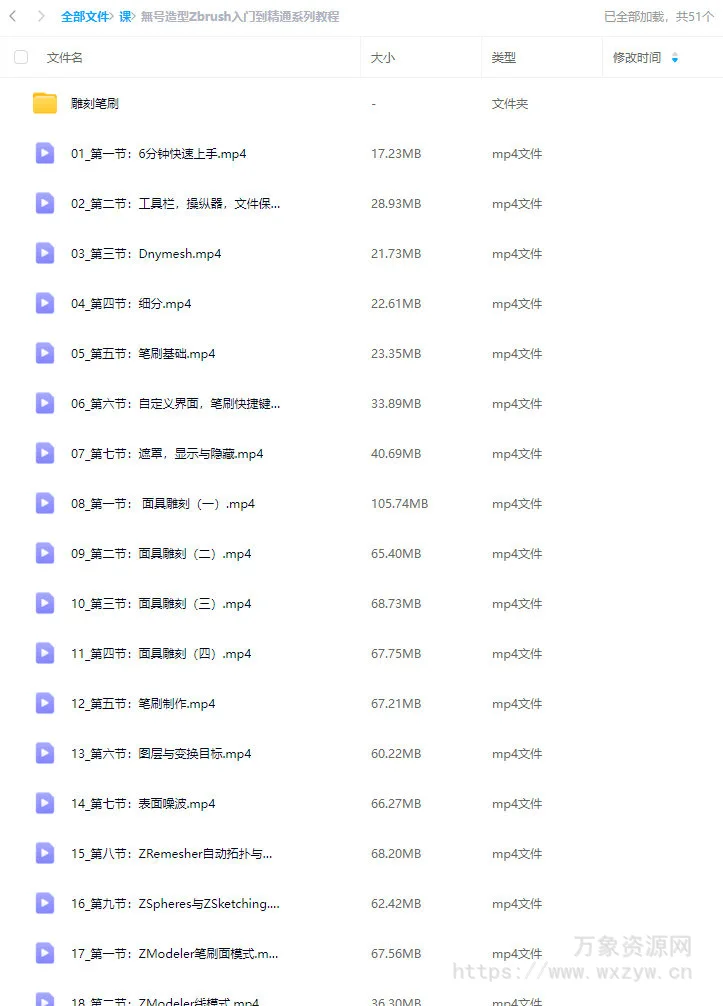The image size is (723, 1006).
Task: Sort the files by 大小 column
Action: tap(383, 58)
